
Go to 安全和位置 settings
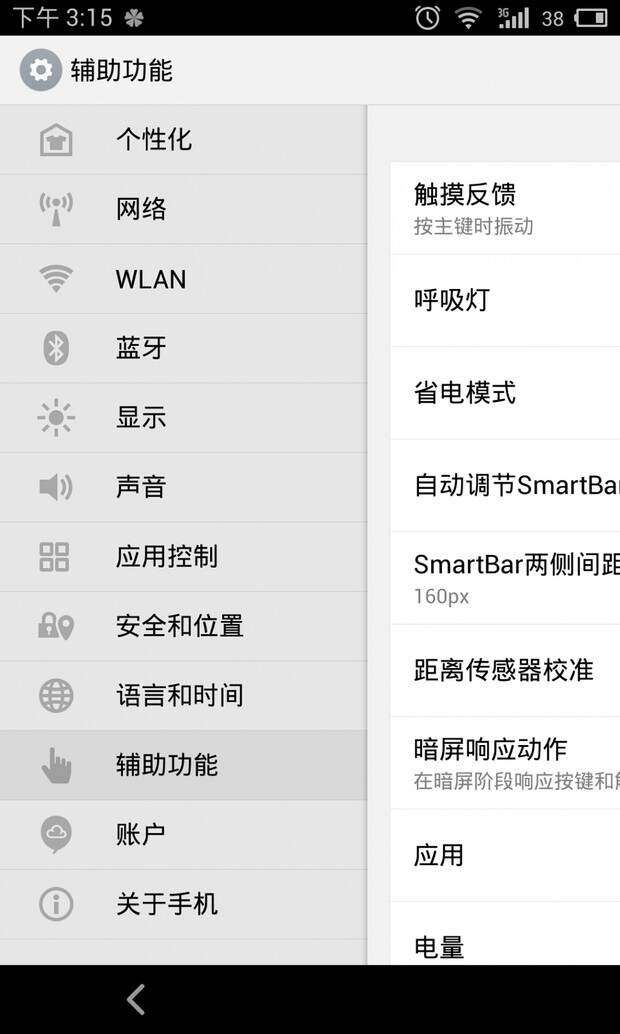(183, 626)
